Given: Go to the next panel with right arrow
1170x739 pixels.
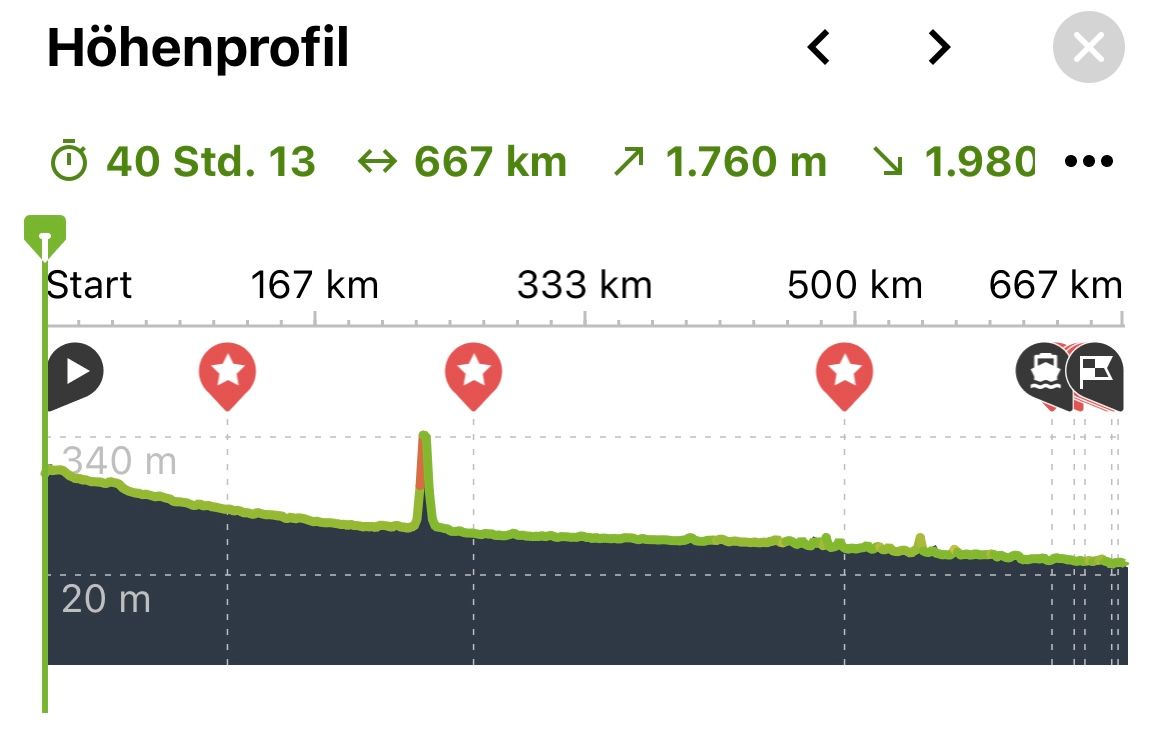Looking at the screenshot, I should click(x=939, y=48).
